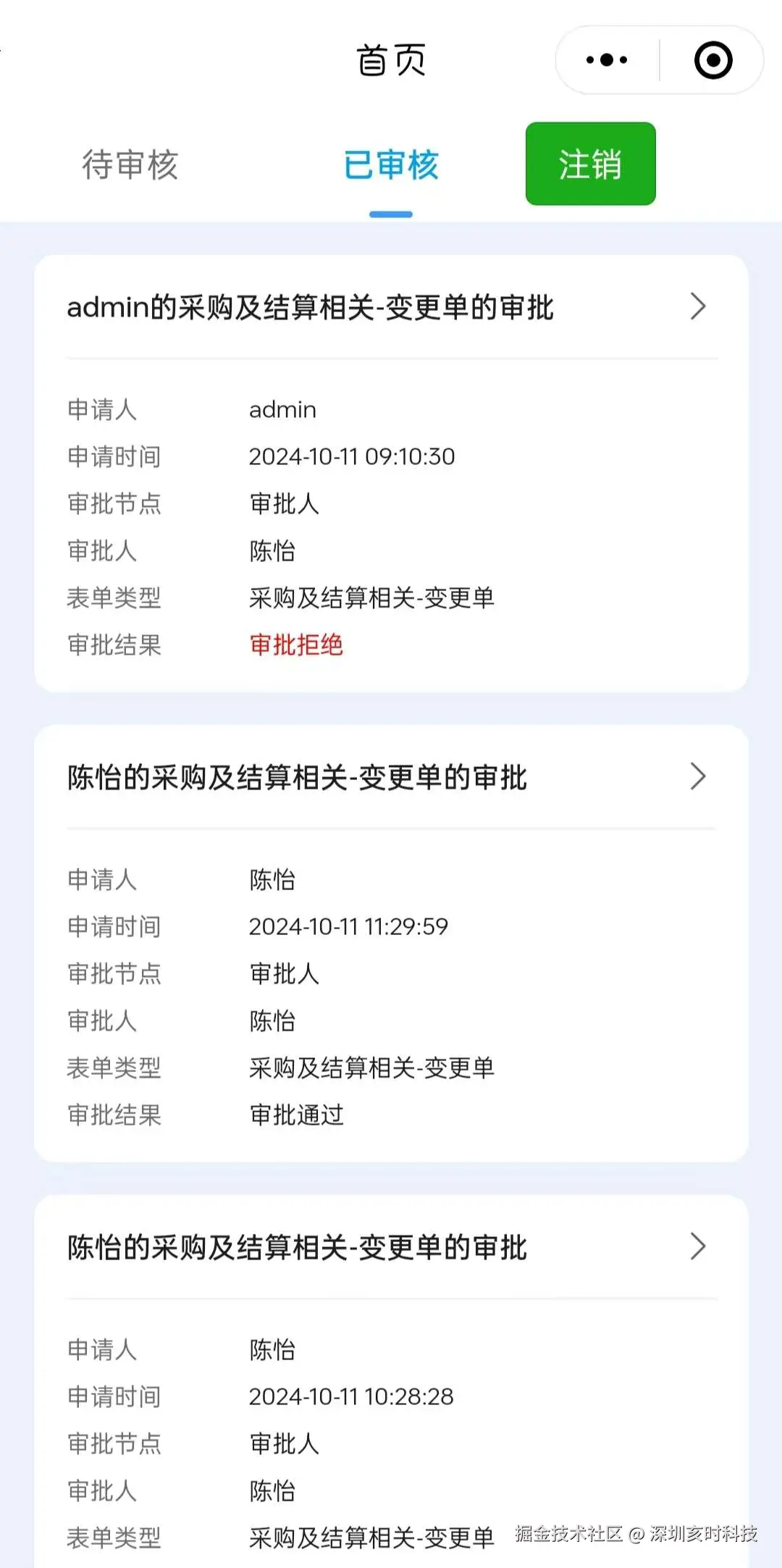The width and height of the screenshot is (782, 1568).
Task: Close the mini program via the circle icon
Action: [x=713, y=60]
